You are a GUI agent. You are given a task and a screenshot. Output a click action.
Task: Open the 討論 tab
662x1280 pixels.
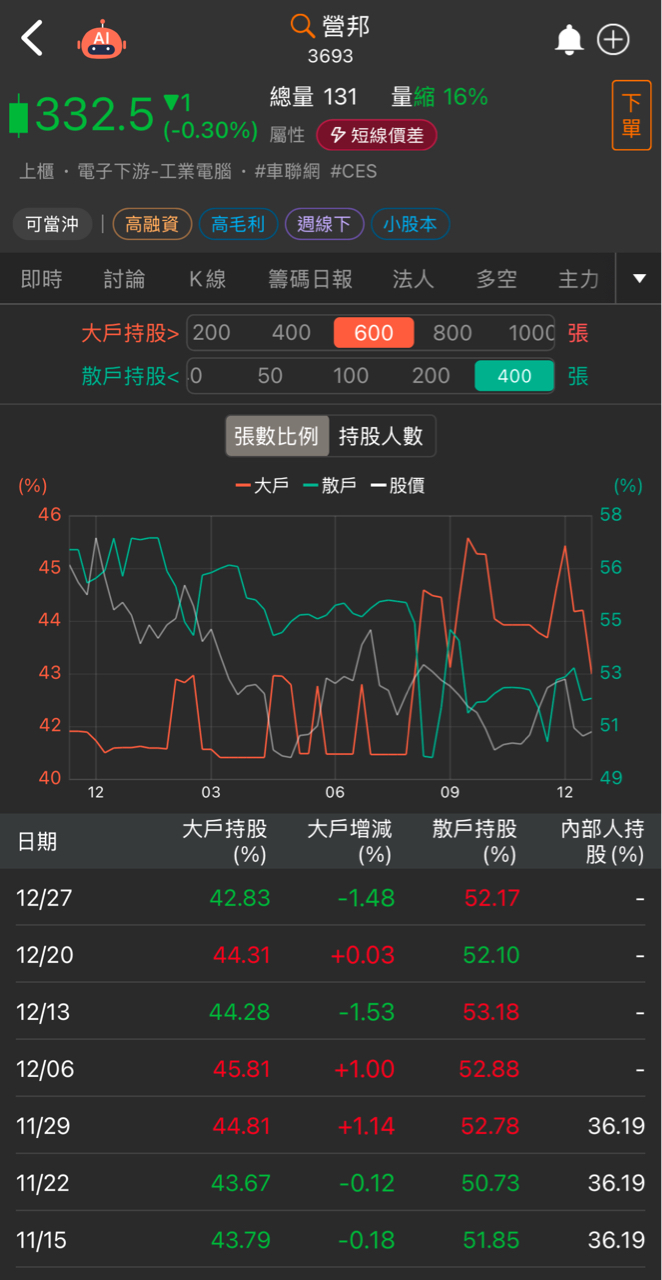tap(124, 279)
